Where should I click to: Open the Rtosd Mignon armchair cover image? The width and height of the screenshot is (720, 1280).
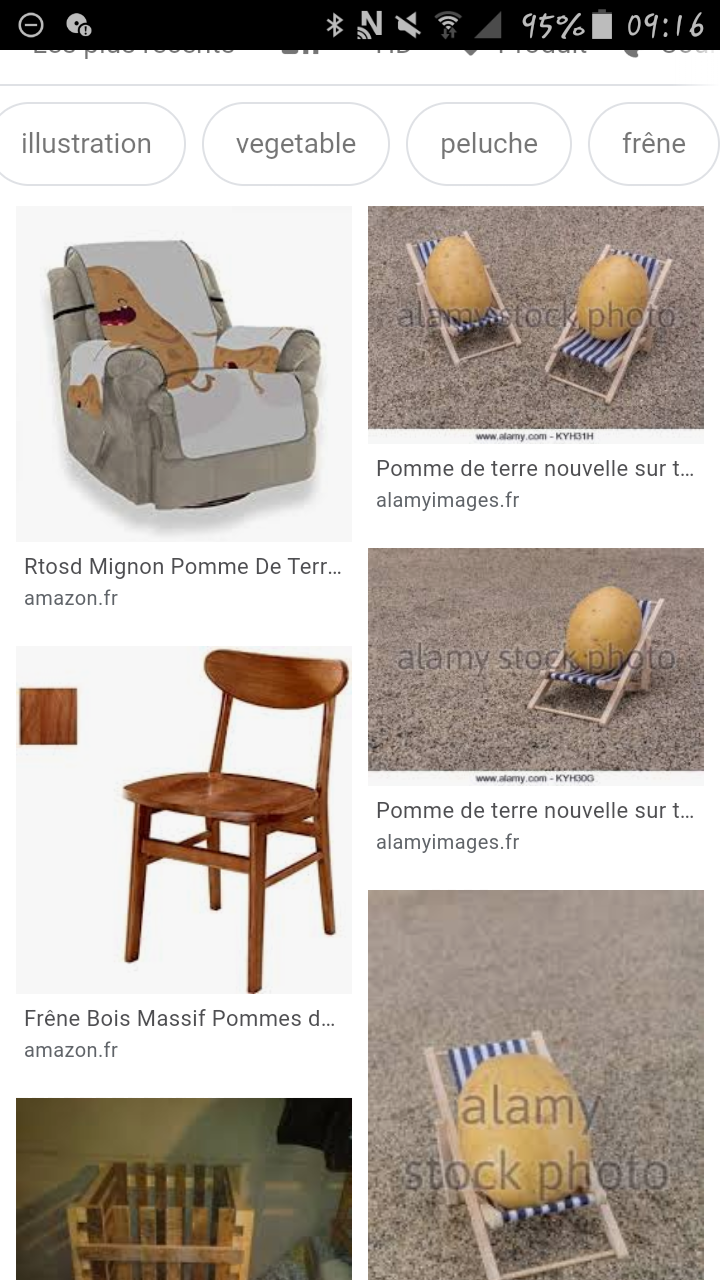[x=184, y=373]
